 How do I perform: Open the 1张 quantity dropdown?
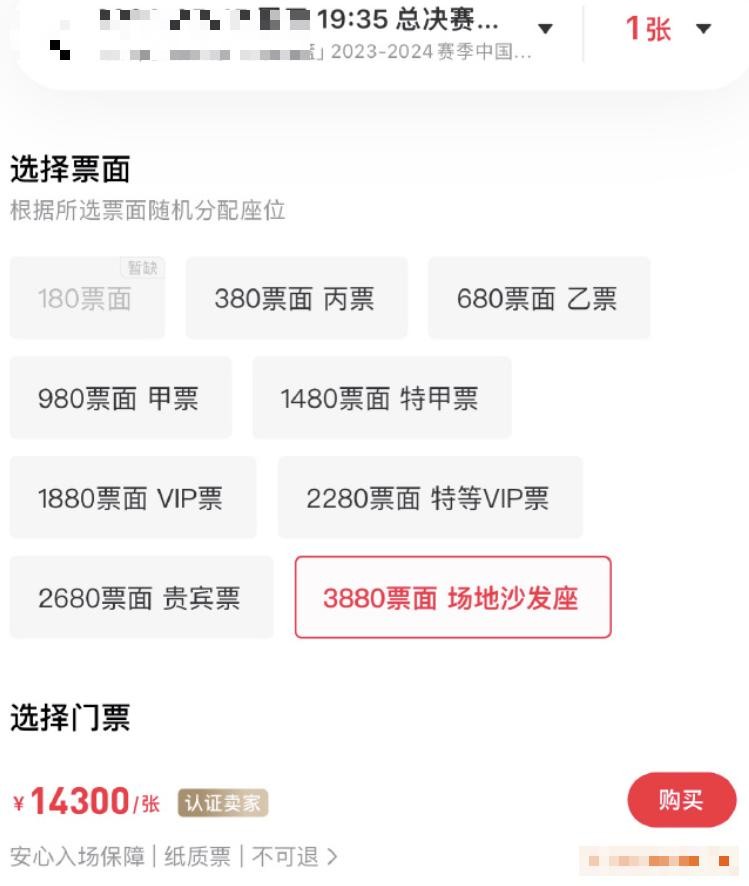(669, 29)
